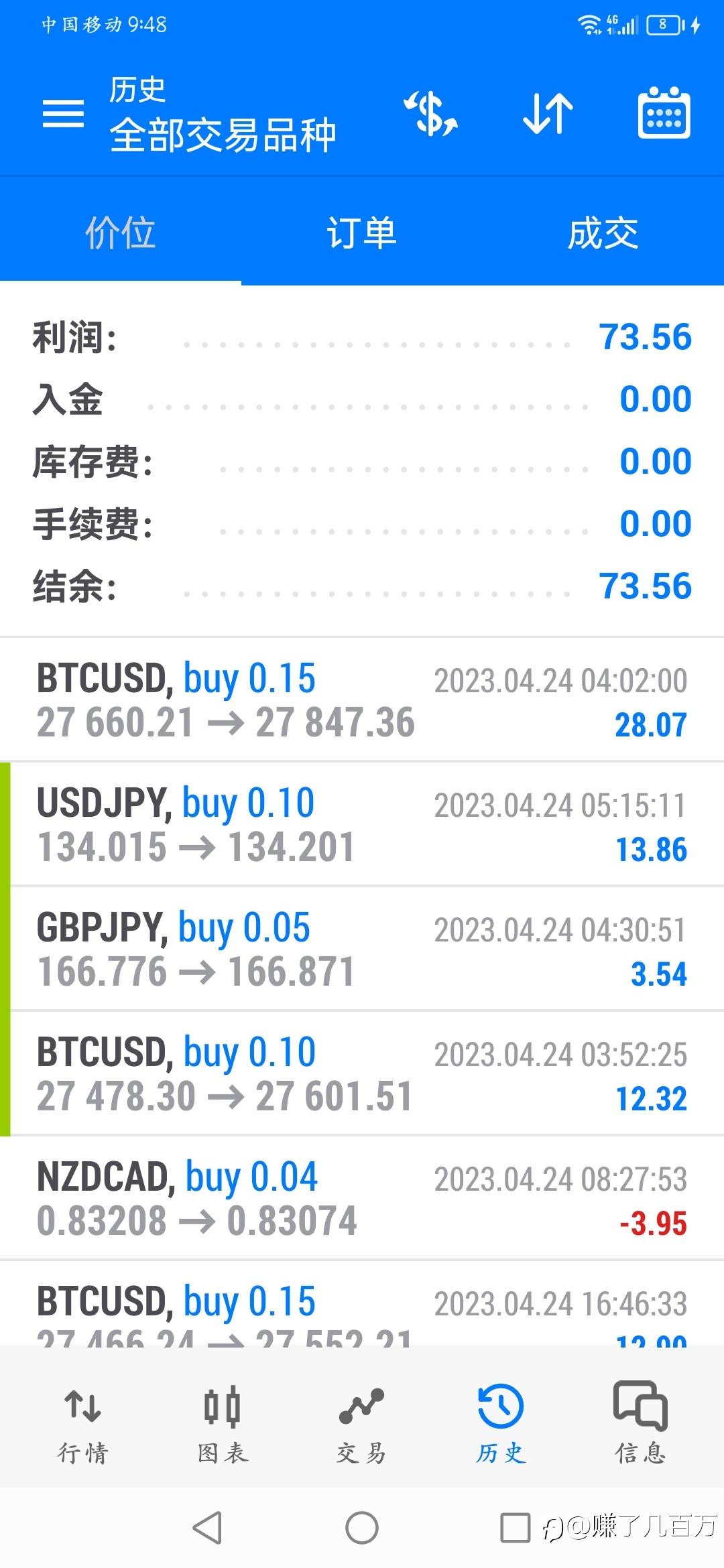This screenshot has width=724, height=1568.
Task: Tap the symbol filter dollar icon
Action: (x=430, y=113)
